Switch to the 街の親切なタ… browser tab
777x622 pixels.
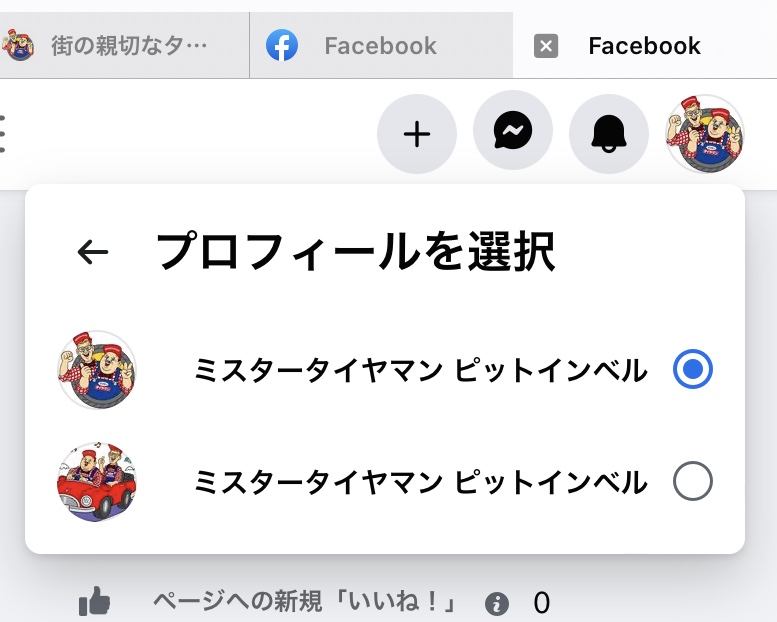coord(125,46)
